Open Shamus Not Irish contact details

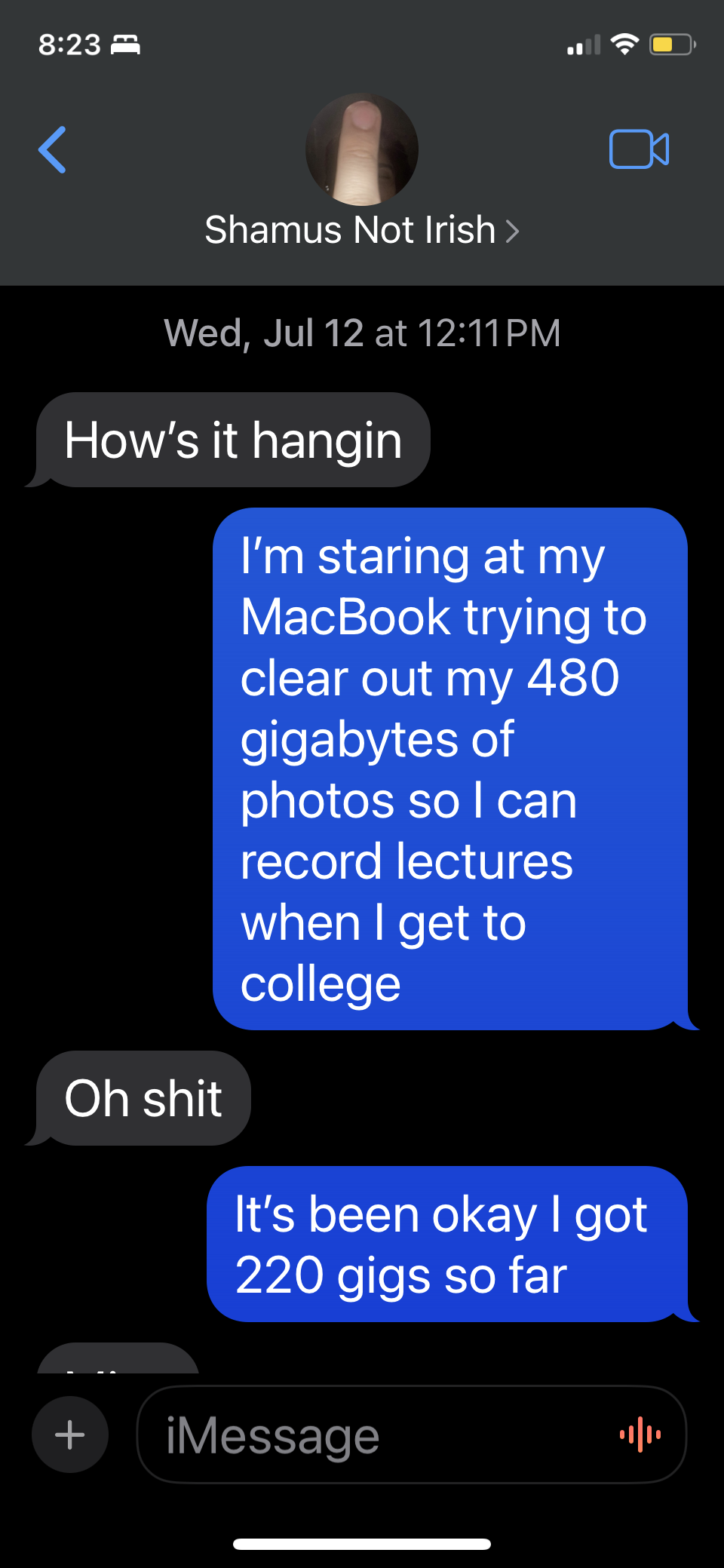tap(362, 230)
